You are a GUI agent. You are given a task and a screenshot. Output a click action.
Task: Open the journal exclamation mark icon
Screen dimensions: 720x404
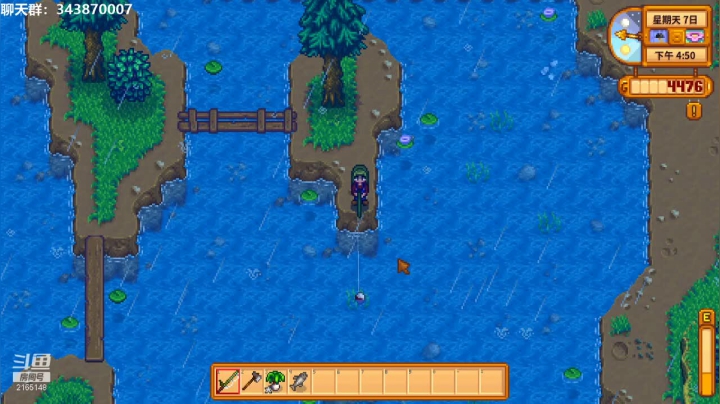[x=691, y=110]
